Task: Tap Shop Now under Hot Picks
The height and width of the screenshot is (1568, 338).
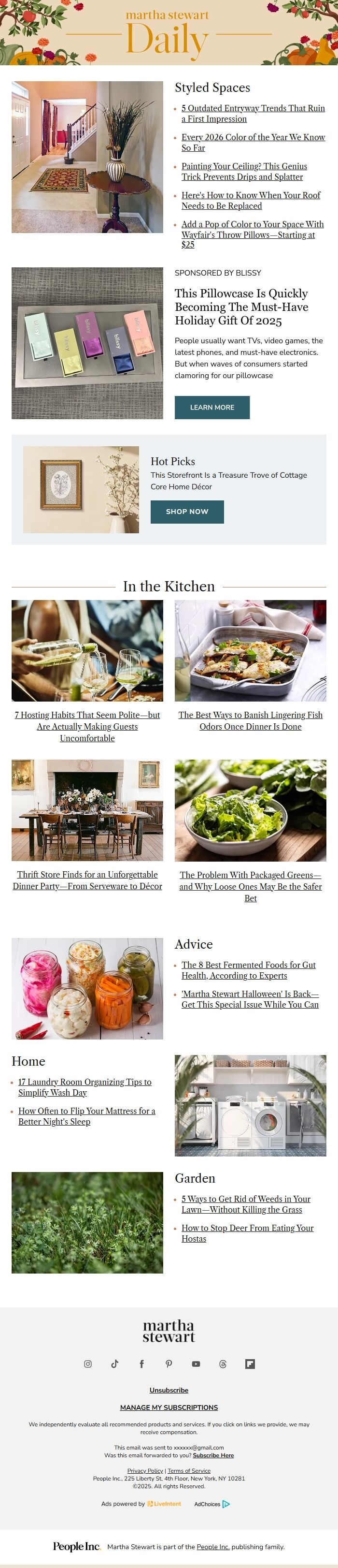Action: [187, 512]
